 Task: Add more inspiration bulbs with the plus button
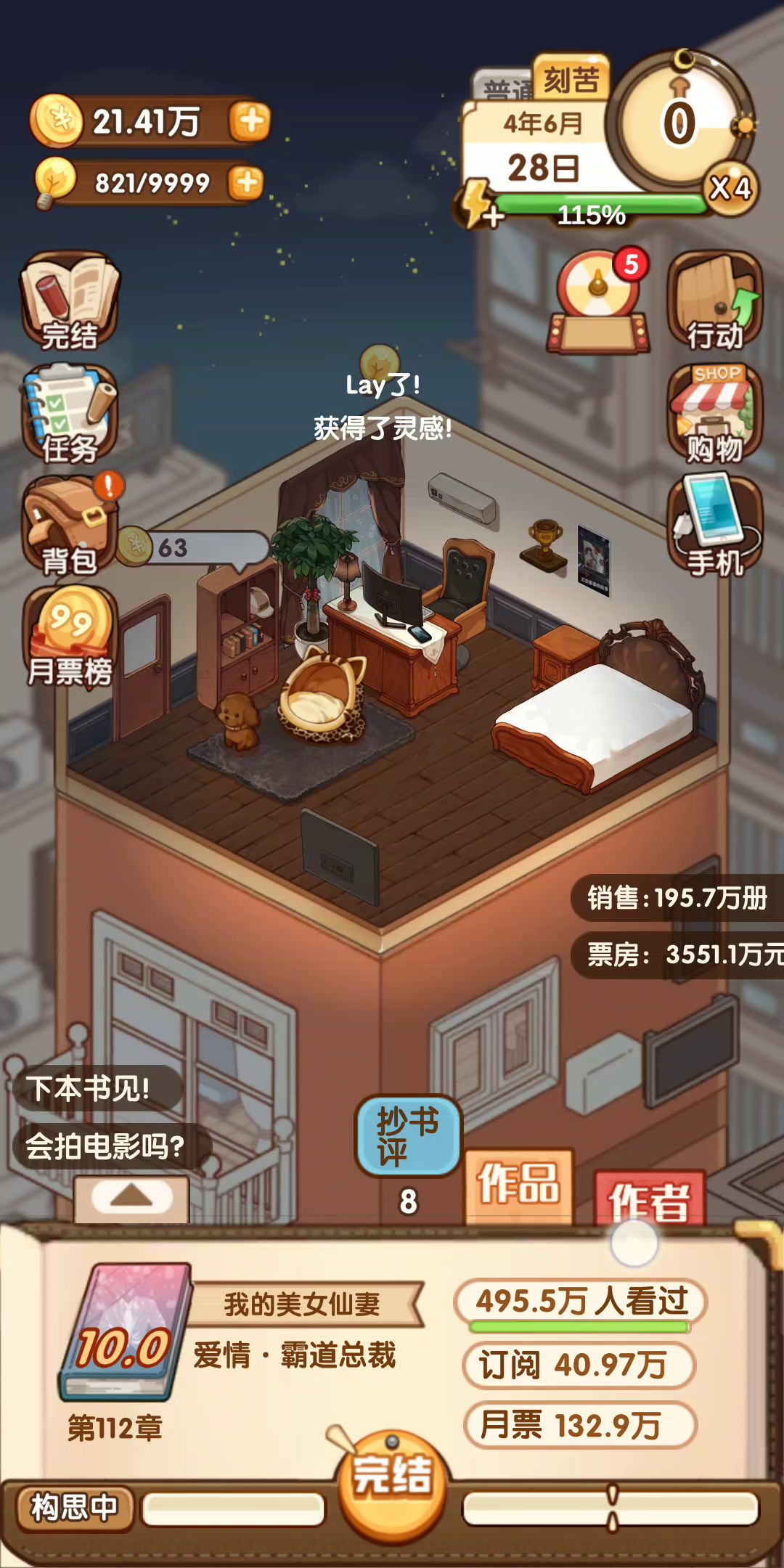tap(246, 182)
